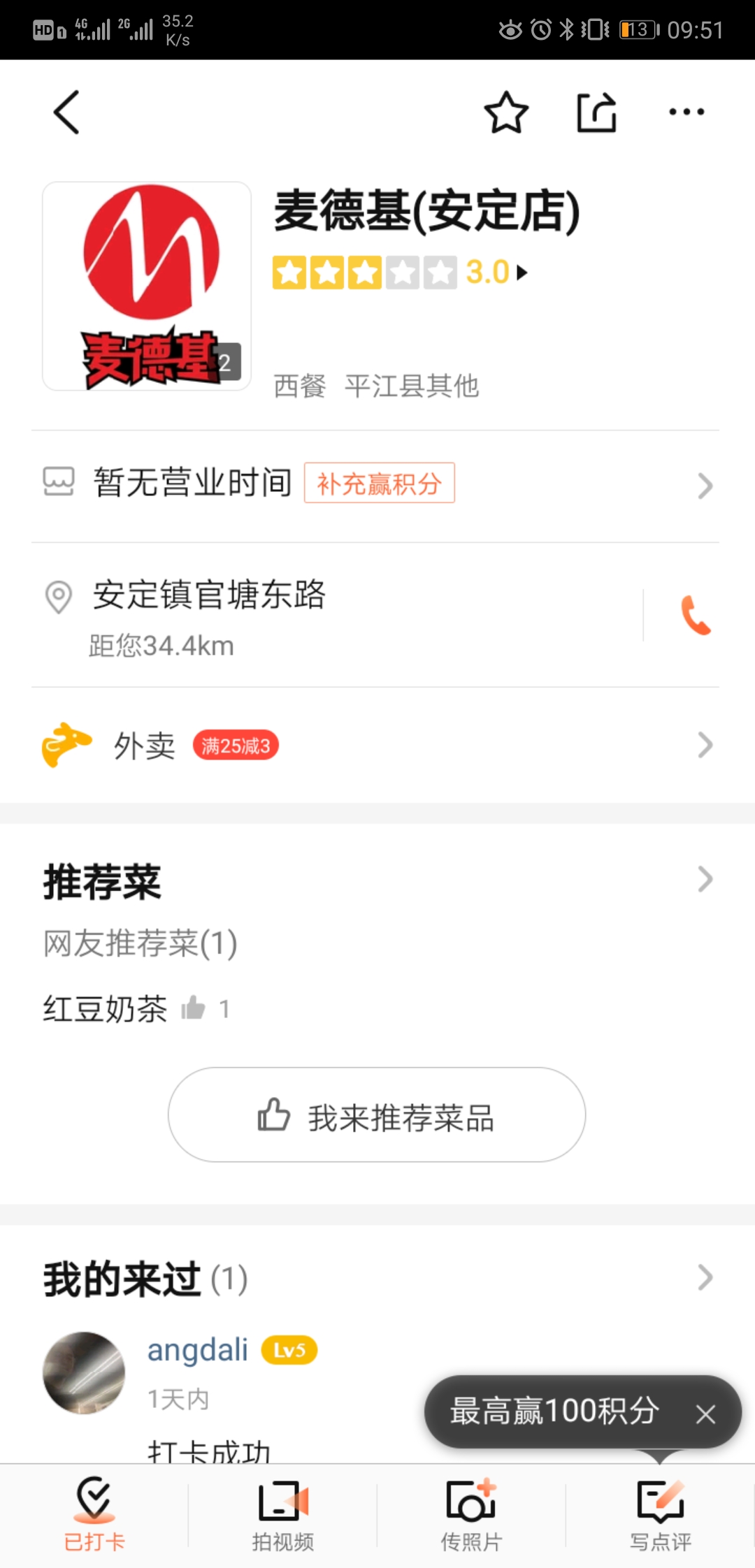Open the 麦德基 shop photo album

point(147,286)
